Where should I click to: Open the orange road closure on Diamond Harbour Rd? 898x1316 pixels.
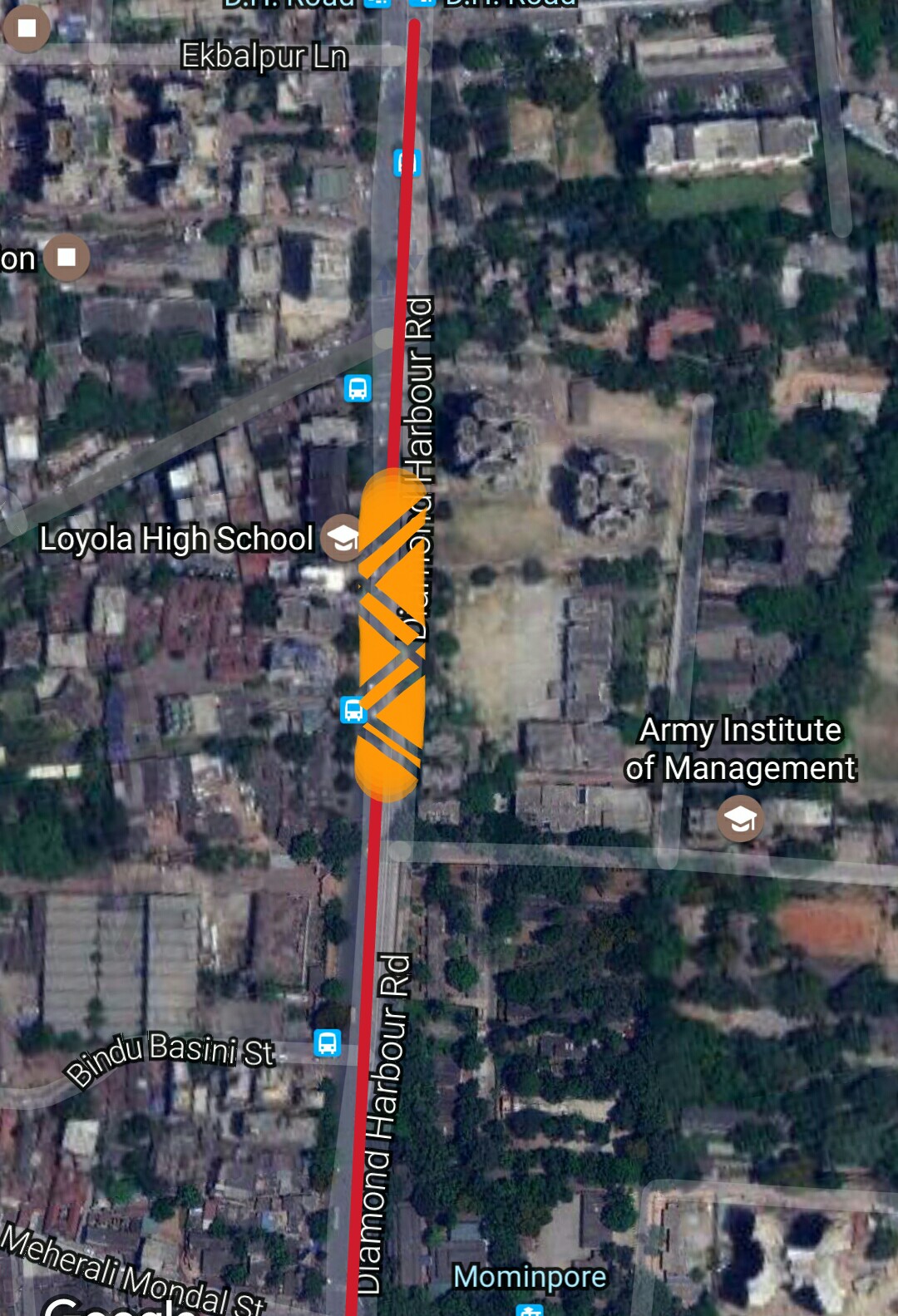tap(390, 636)
